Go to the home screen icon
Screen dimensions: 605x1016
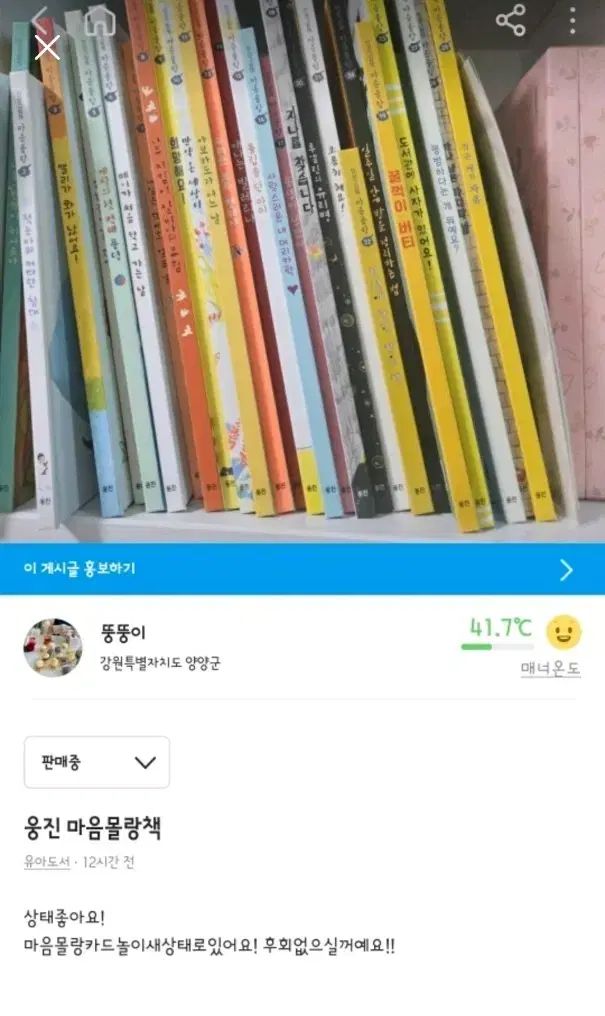coord(99,20)
